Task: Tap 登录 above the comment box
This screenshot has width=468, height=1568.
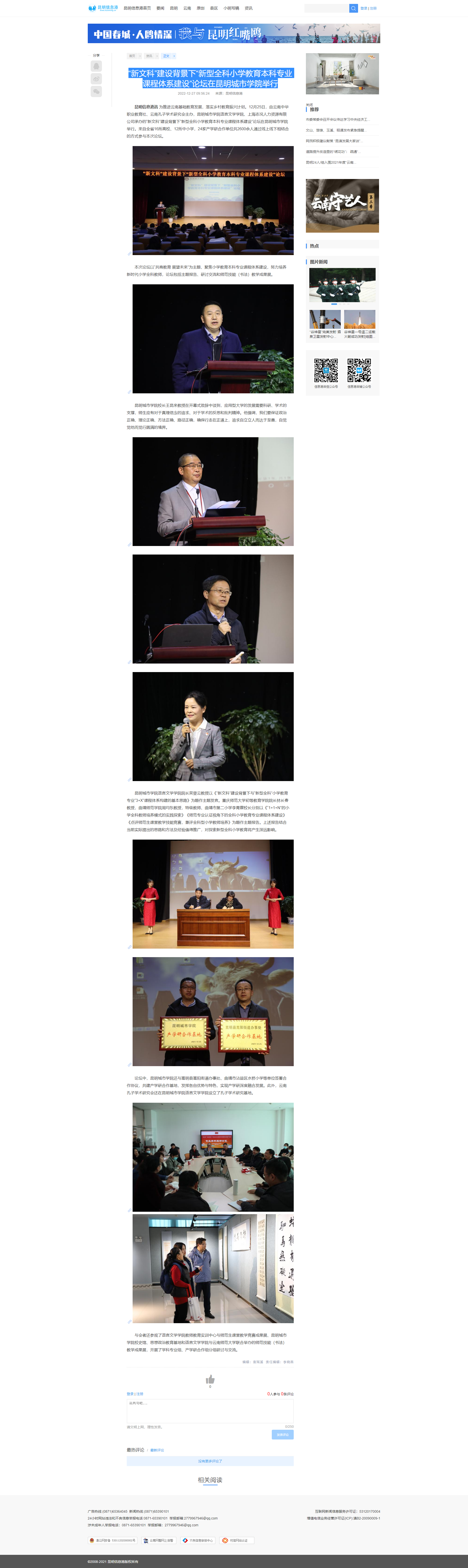Action: tap(130, 1393)
